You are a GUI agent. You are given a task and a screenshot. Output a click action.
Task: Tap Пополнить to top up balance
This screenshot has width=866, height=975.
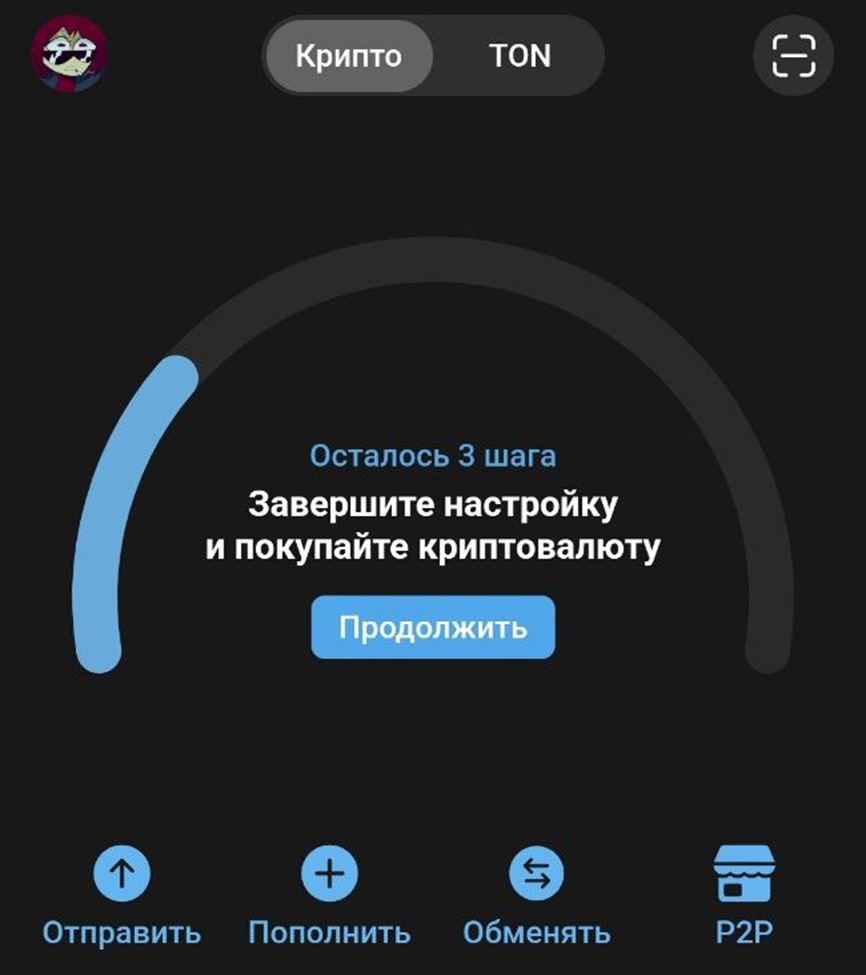click(329, 895)
